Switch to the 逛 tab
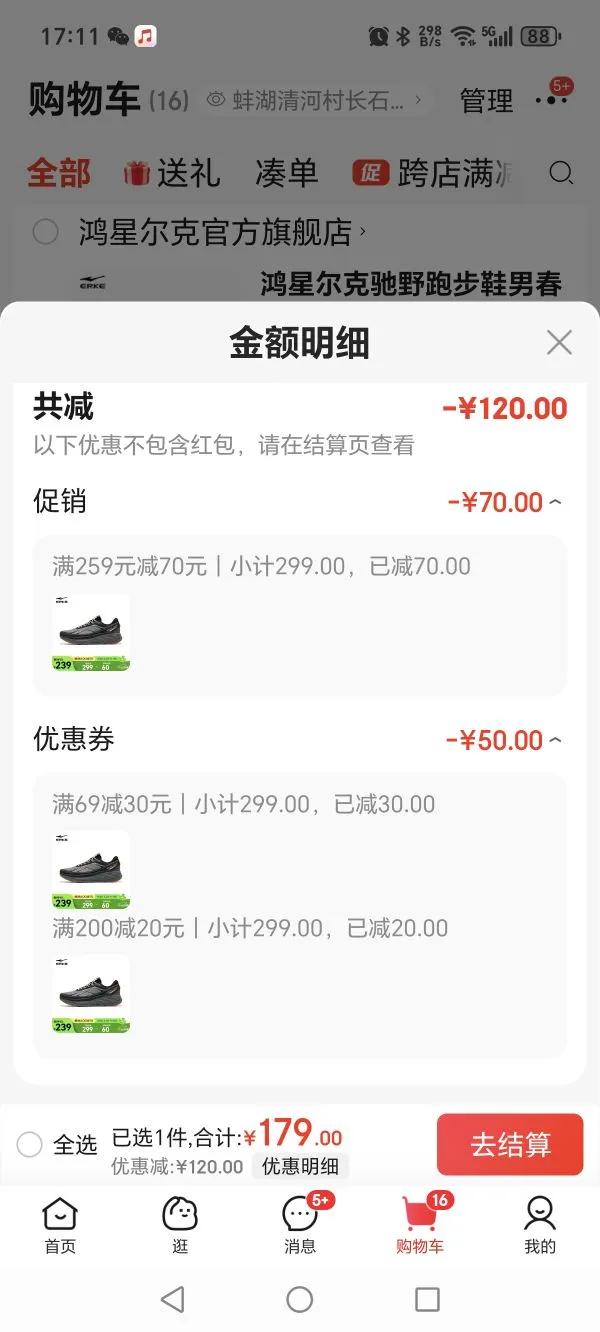Screen dimensions: 600x1332 [180, 1224]
